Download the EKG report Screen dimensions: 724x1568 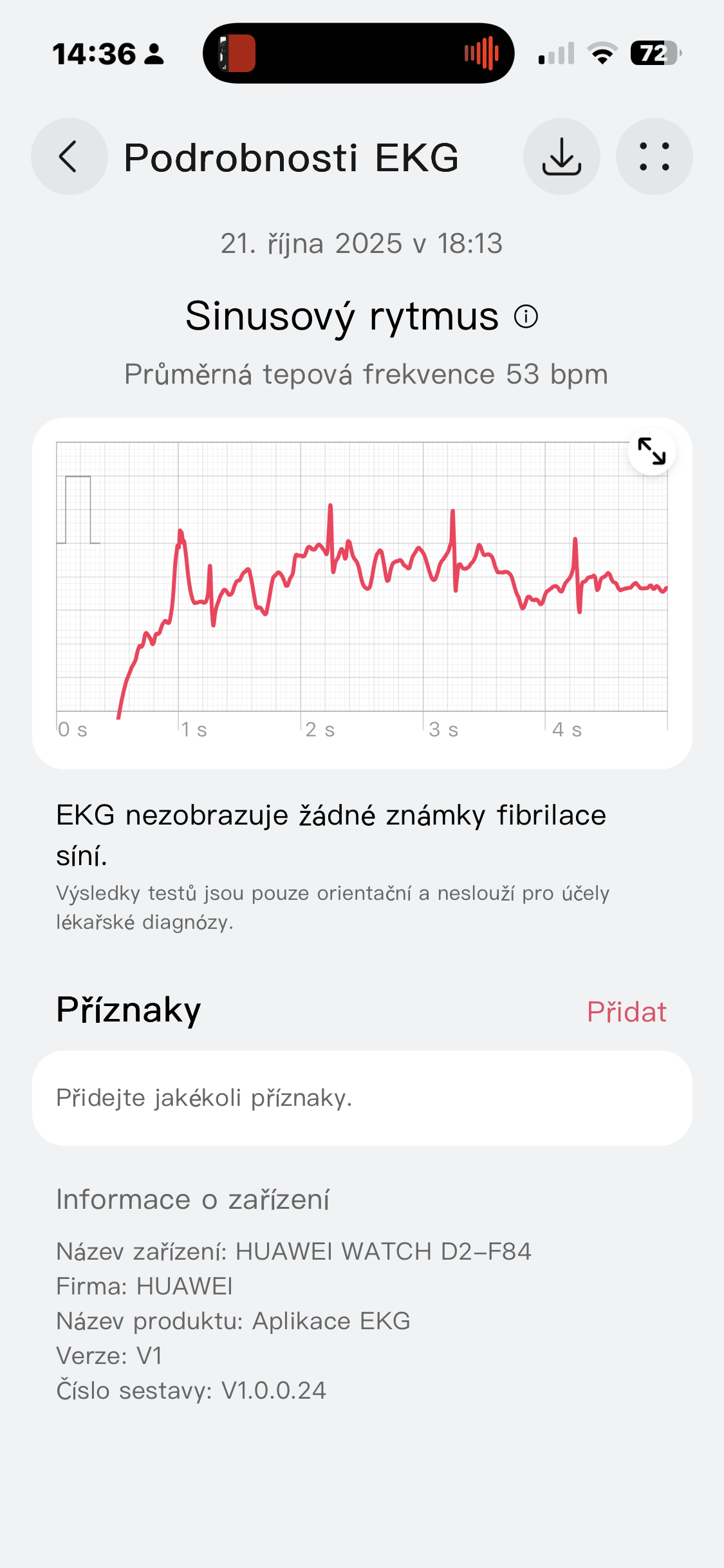(x=561, y=156)
